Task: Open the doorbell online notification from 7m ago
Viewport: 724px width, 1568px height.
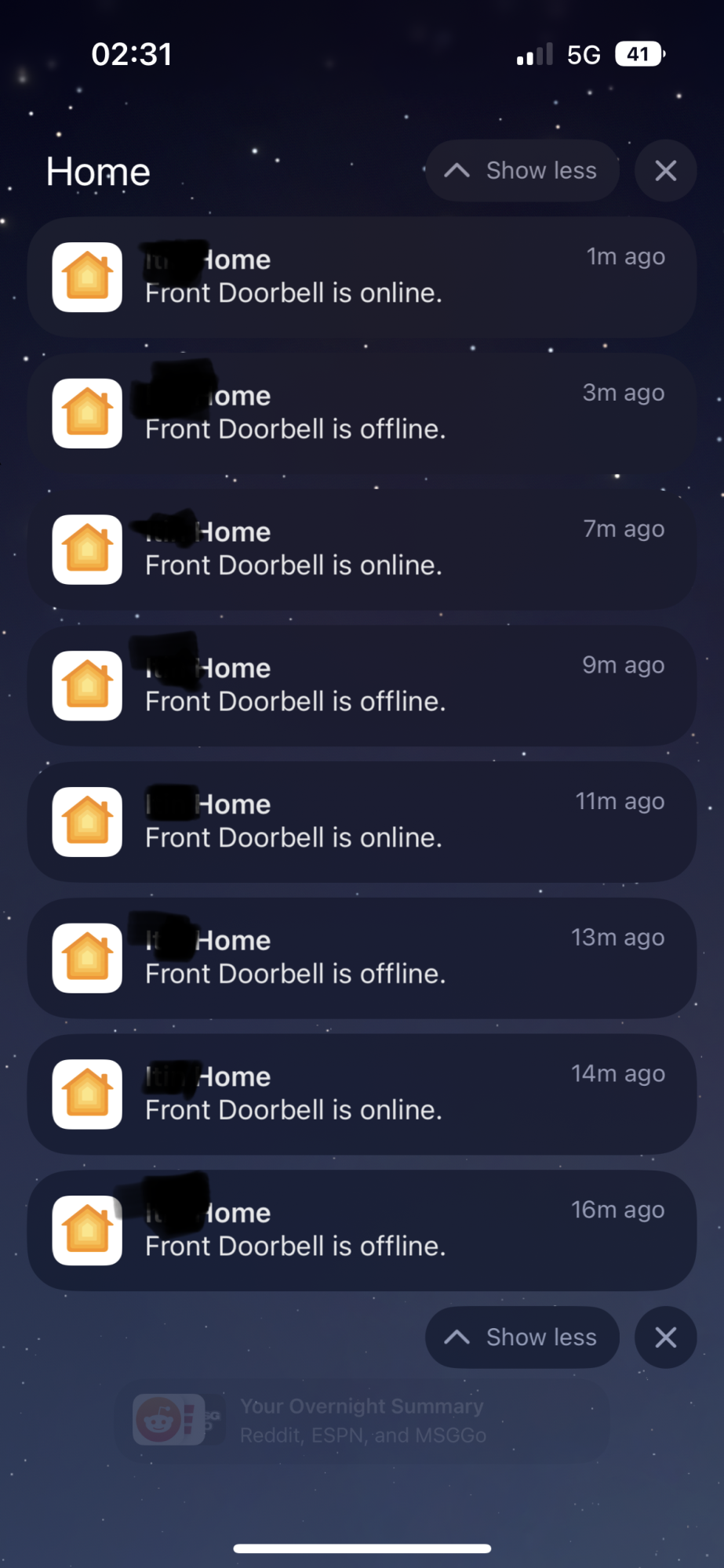Action: 362,550
